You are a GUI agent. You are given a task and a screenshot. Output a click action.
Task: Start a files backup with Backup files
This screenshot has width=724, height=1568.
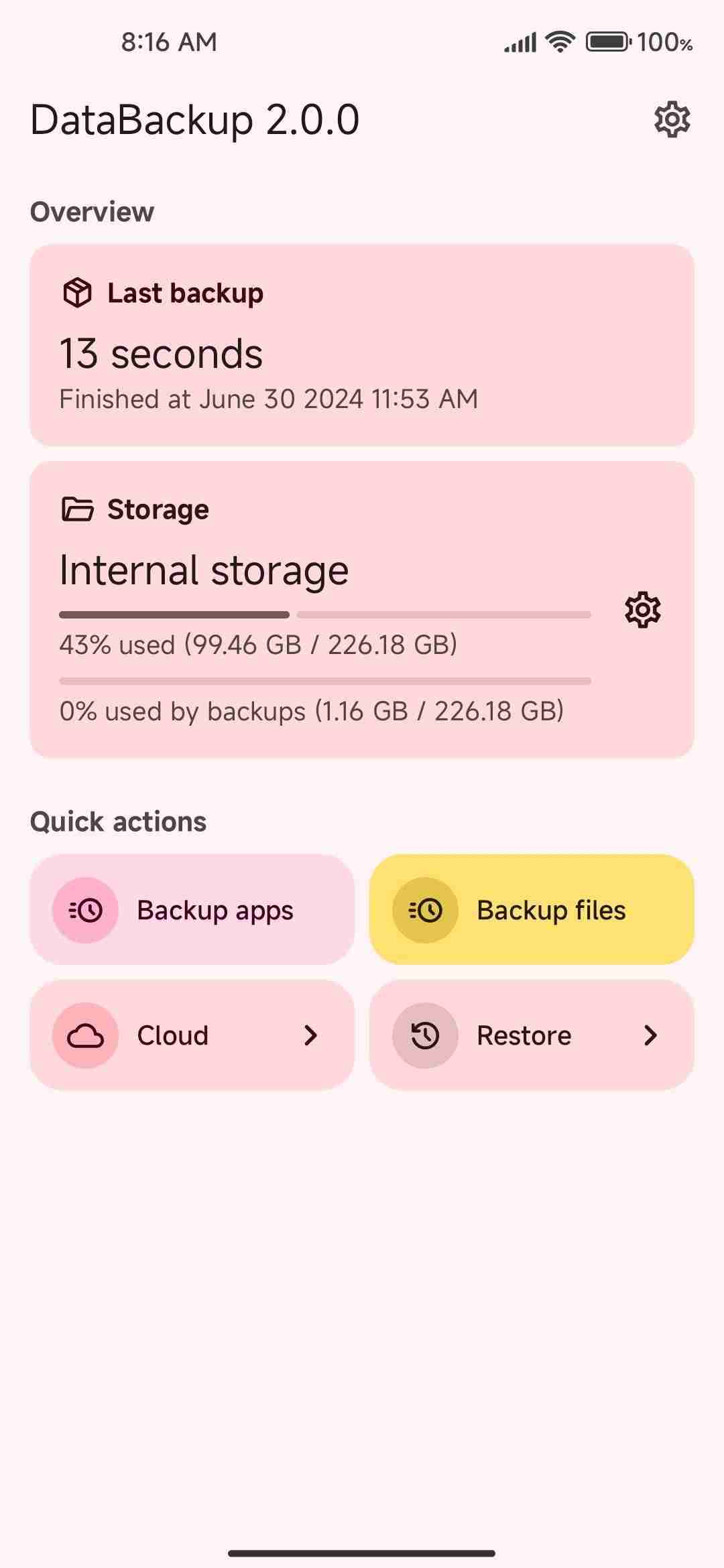pyautogui.click(x=532, y=909)
